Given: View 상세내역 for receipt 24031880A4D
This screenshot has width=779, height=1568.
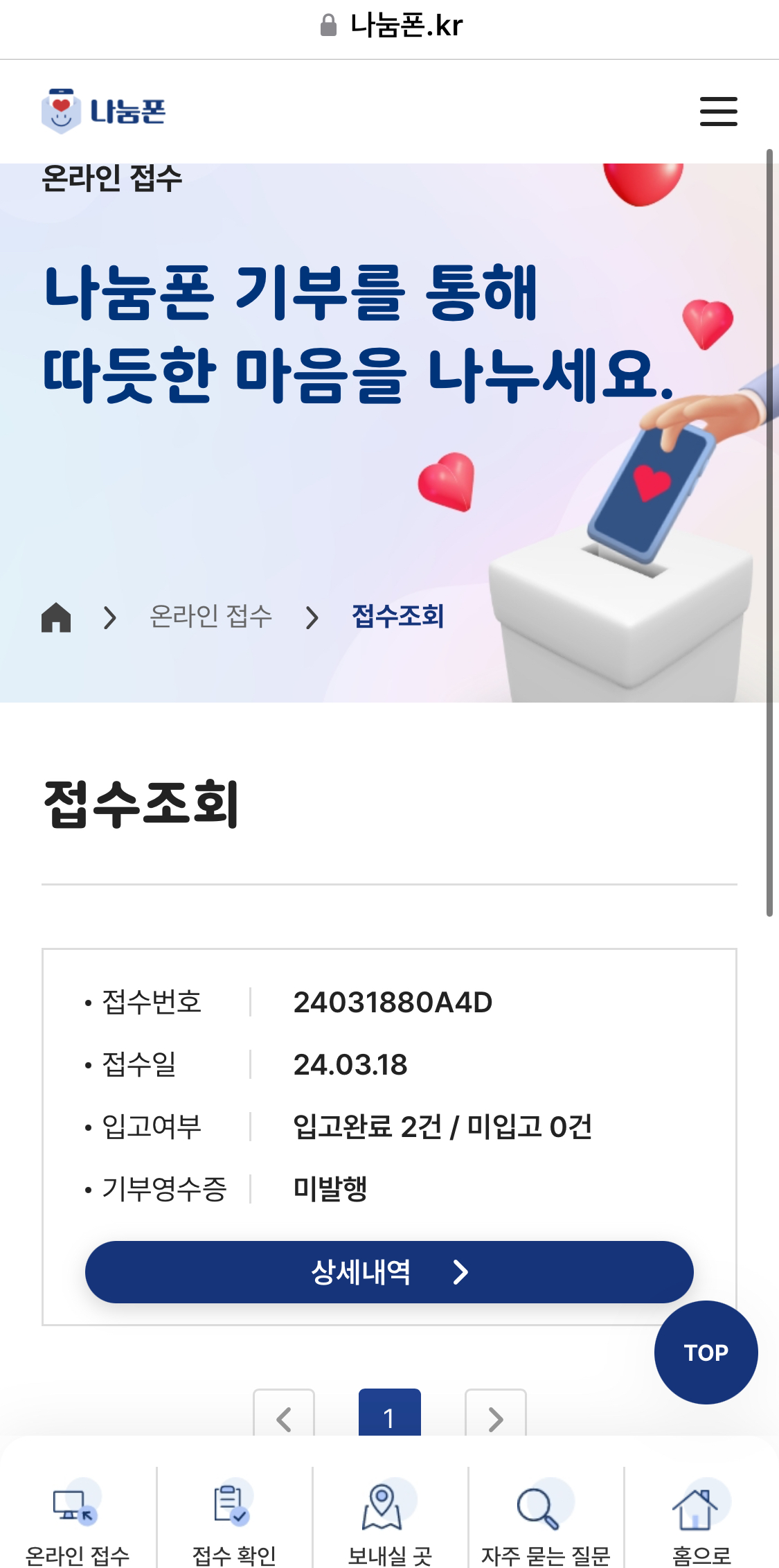Looking at the screenshot, I should (x=389, y=1272).
